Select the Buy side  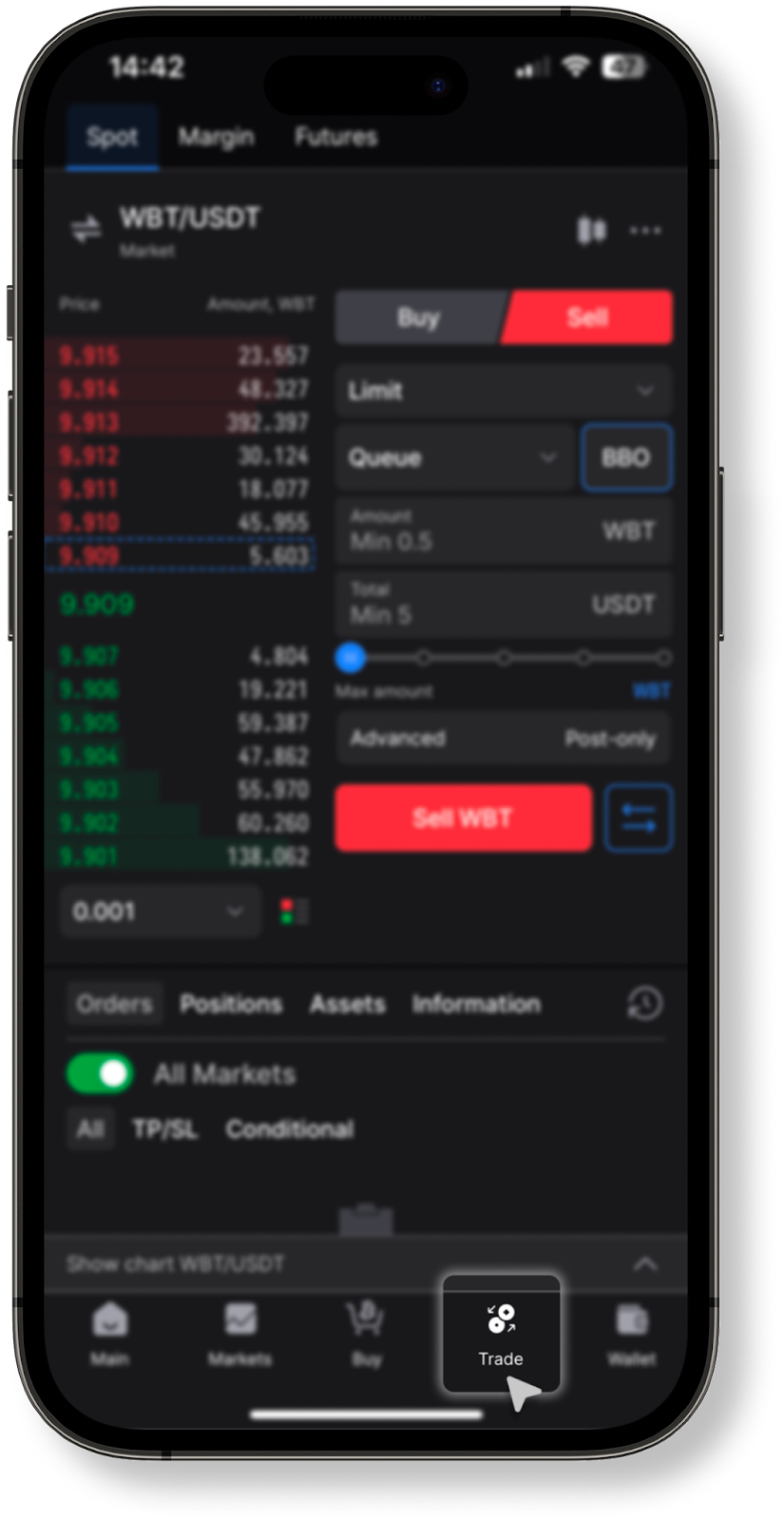pos(418,318)
